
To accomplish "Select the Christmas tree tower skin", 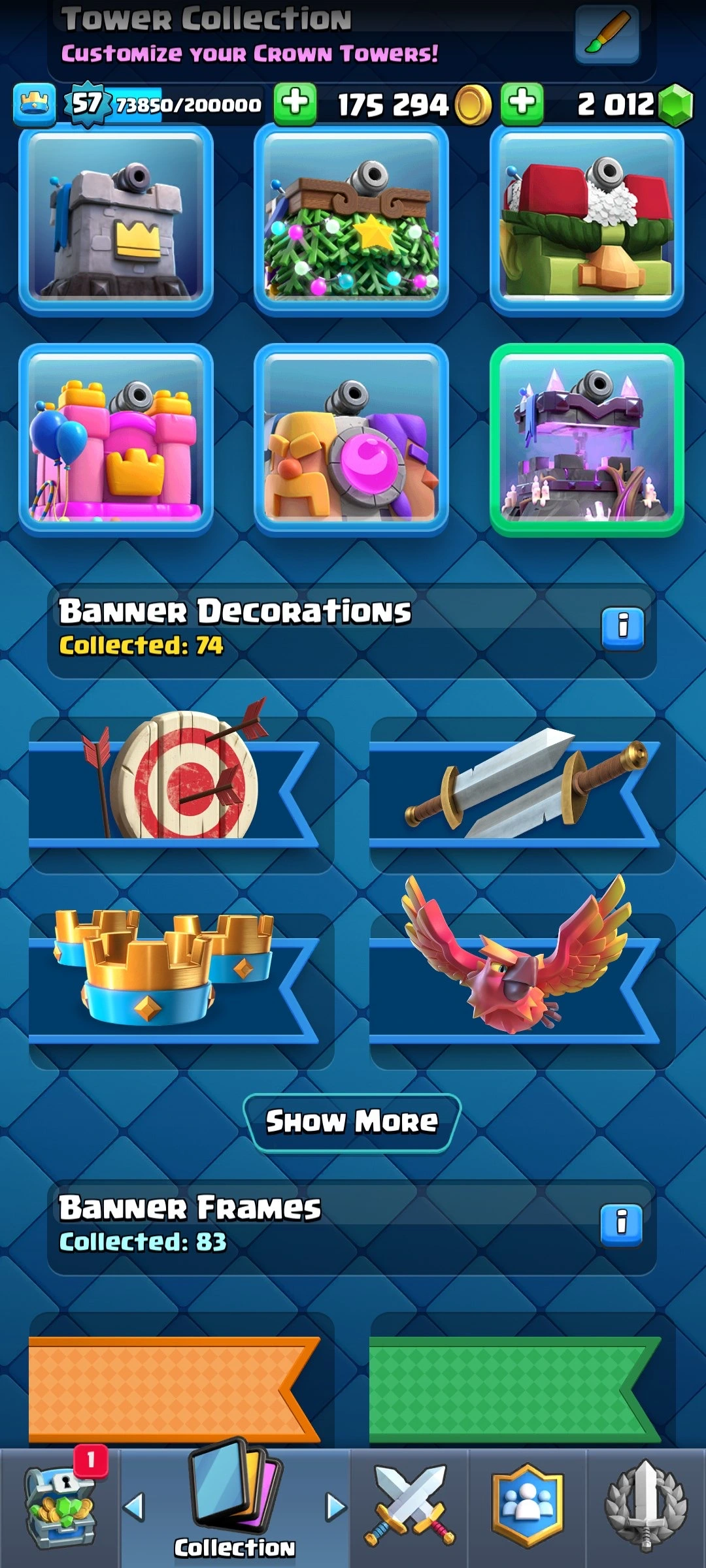I will coord(351,220).
